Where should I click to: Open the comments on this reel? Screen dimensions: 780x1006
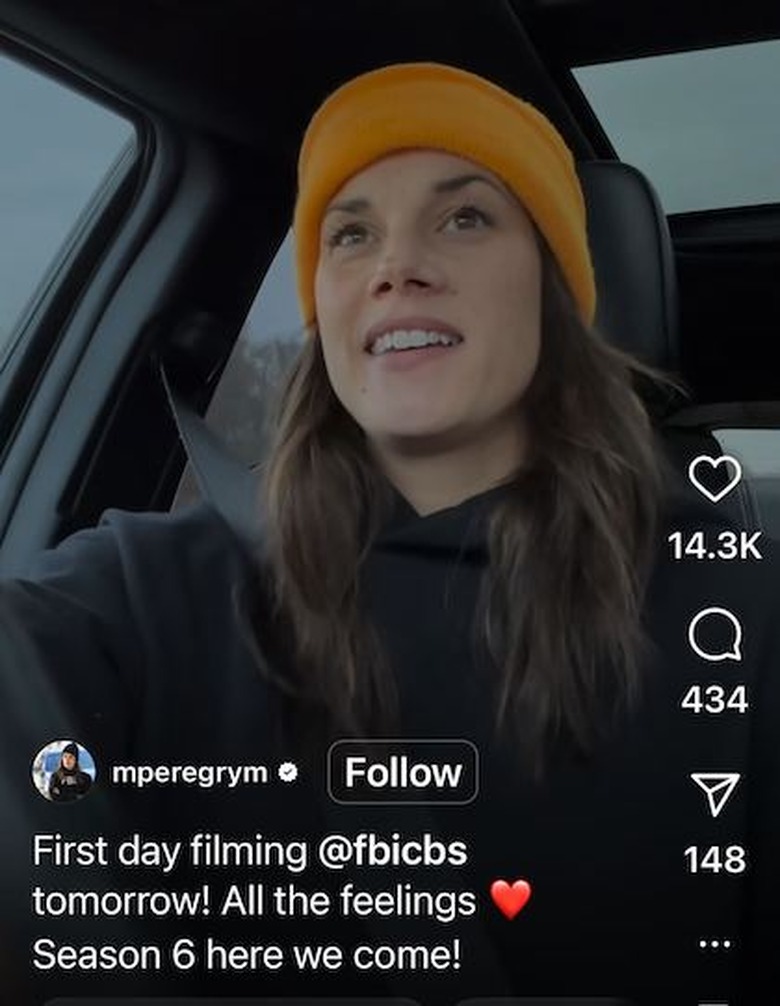pyautogui.click(x=715, y=635)
